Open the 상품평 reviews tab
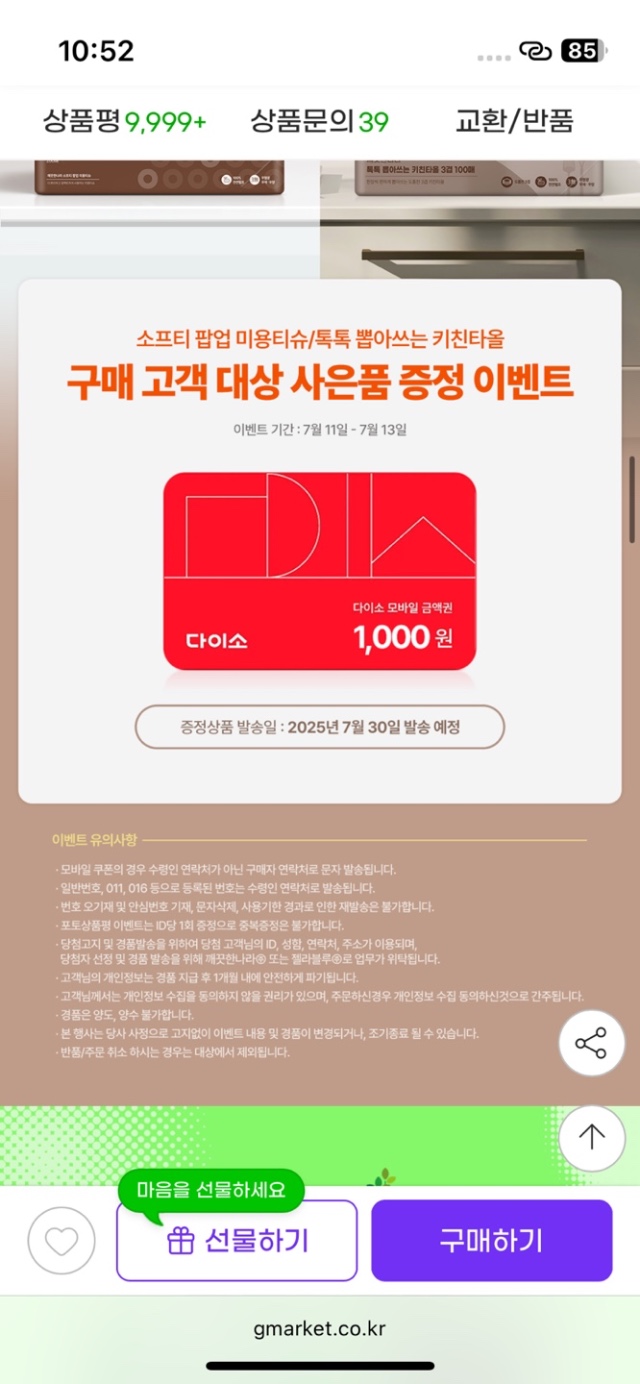Image resolution: width=640 pixels, height=1384 pixels. click(x=124, y=122)
